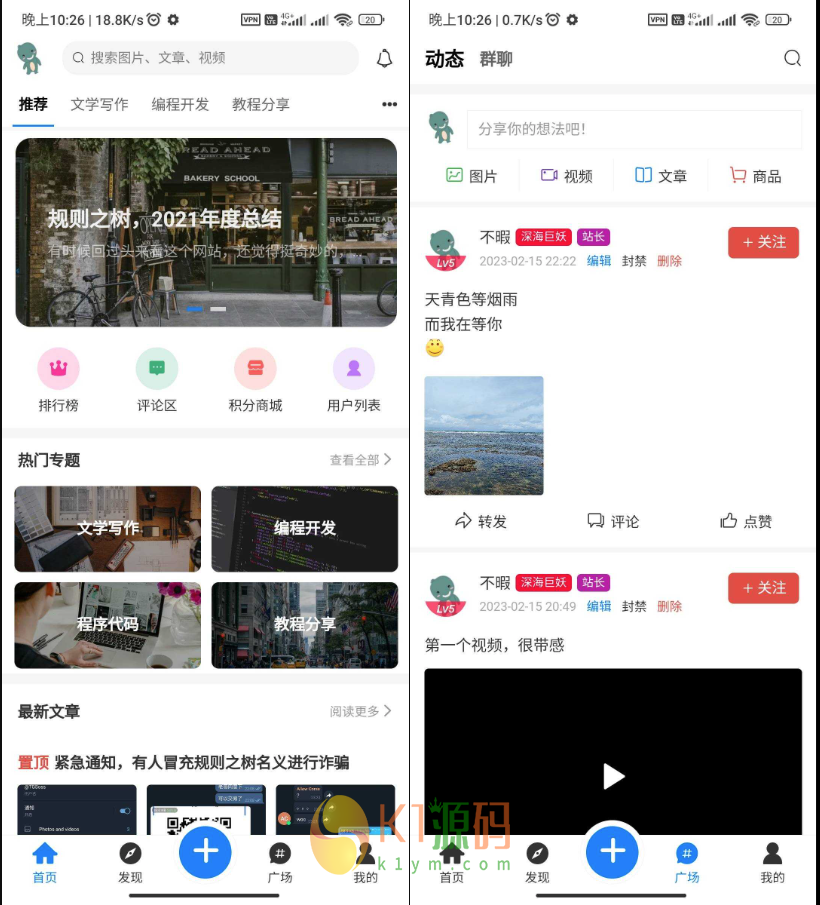Go to 积分商城
The image size is (820, 905).
tap(255, 380)
